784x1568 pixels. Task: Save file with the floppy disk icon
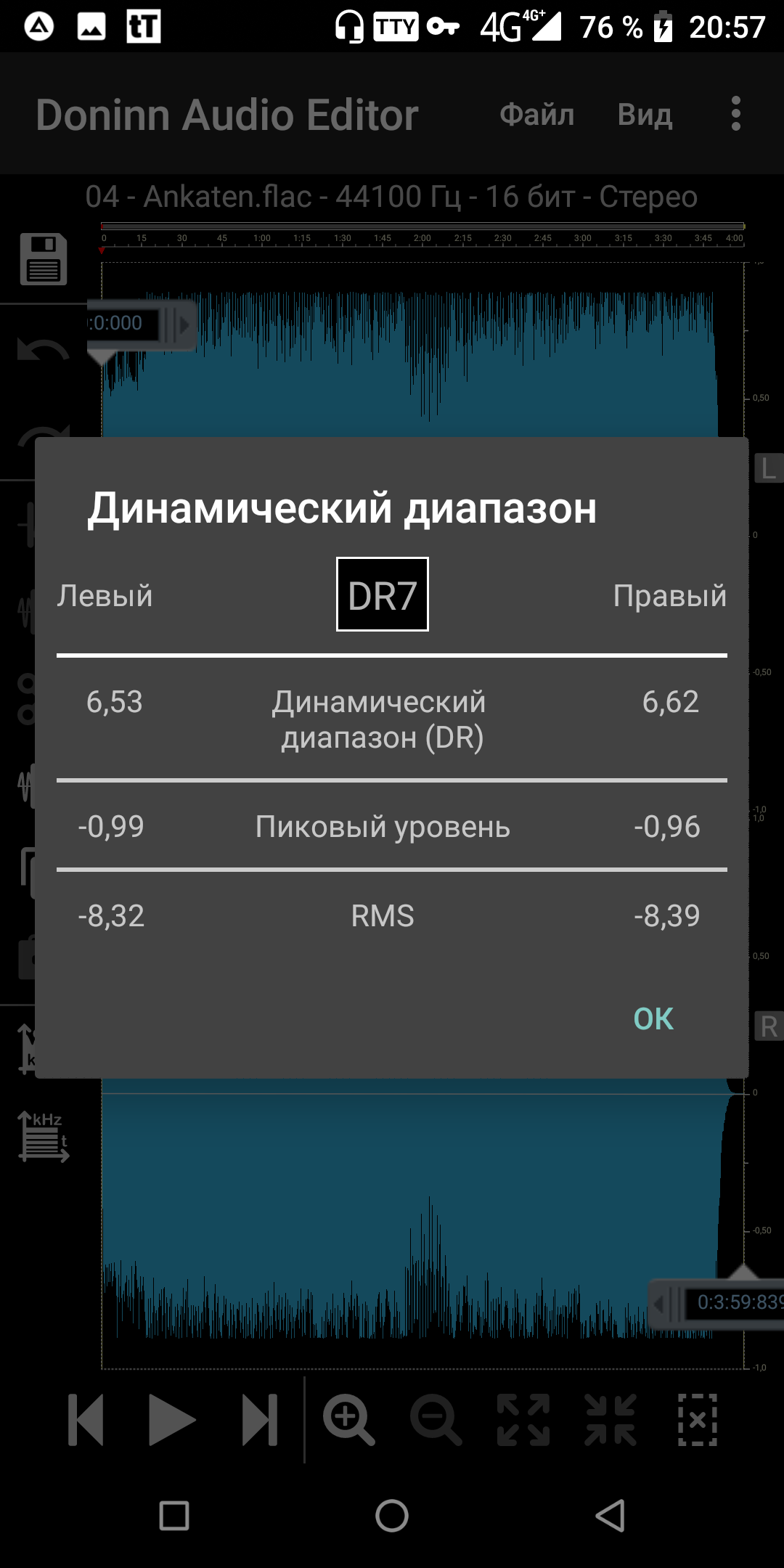pos(44,259)
